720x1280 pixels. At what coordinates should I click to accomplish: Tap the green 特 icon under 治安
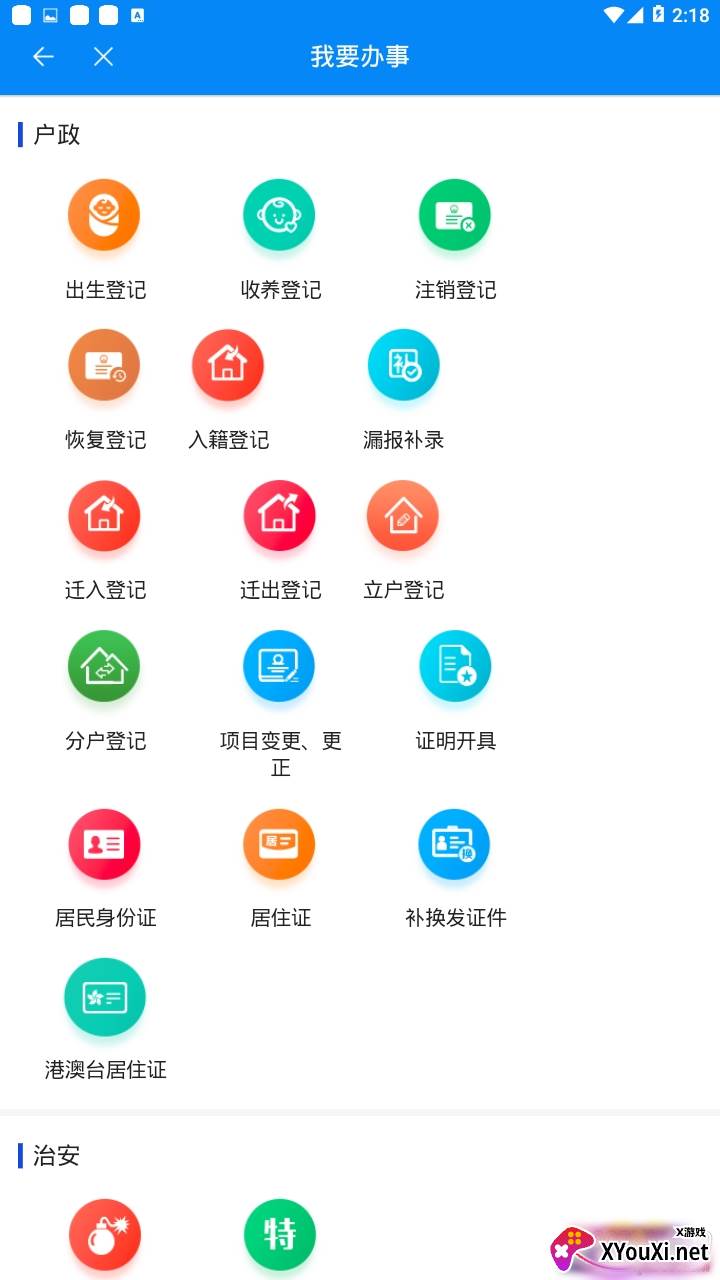coord(280,1235)
